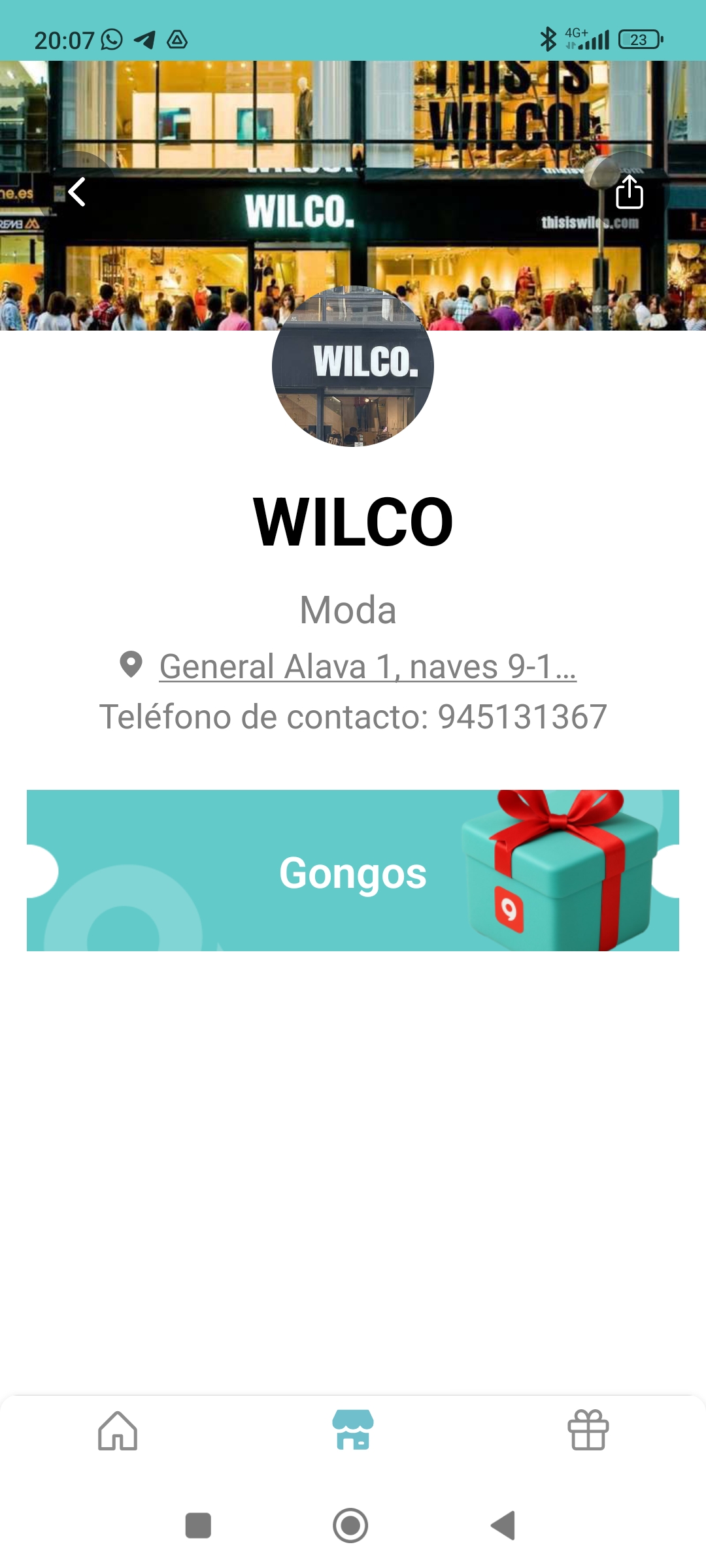The image size is (706, 1568).
Task: Switch to the gifts tab
Action: pos(588,1431)
